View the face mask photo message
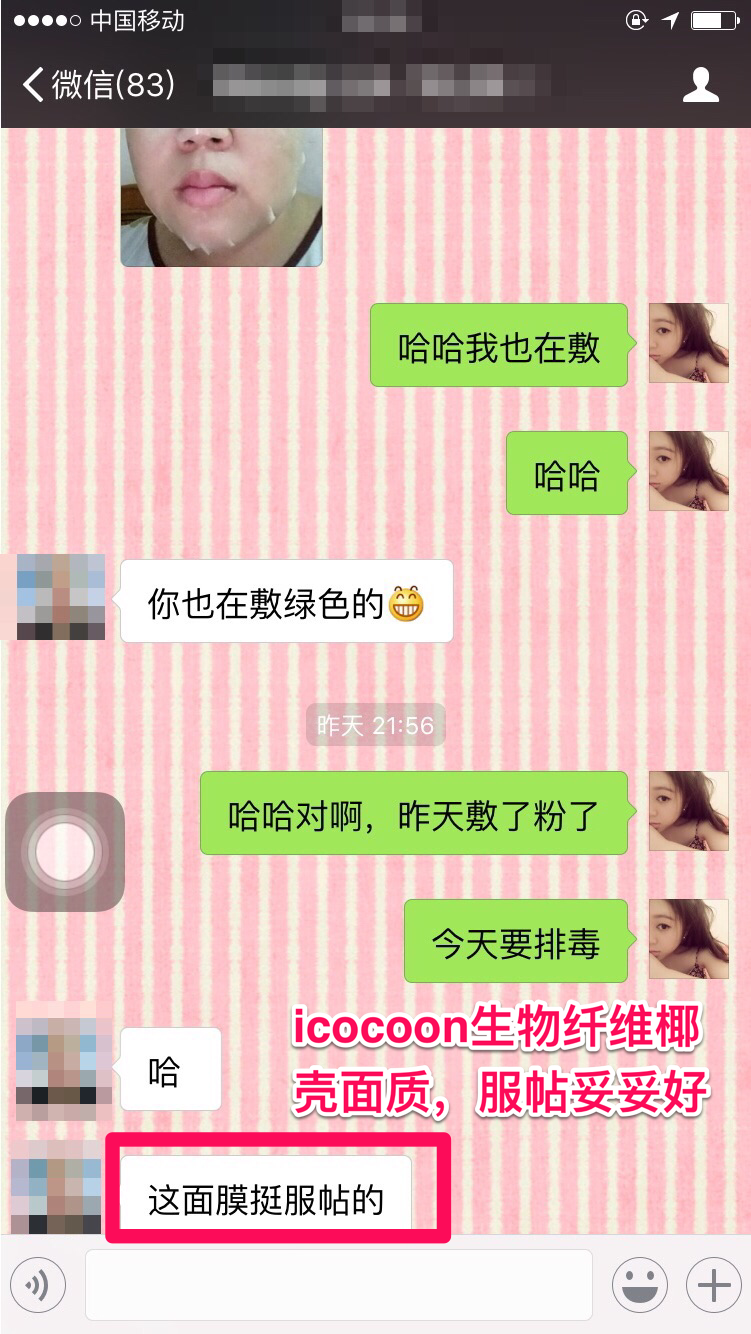Viewport: 751px width, 1334px height. pyautogui.click(x=221, y=197)
